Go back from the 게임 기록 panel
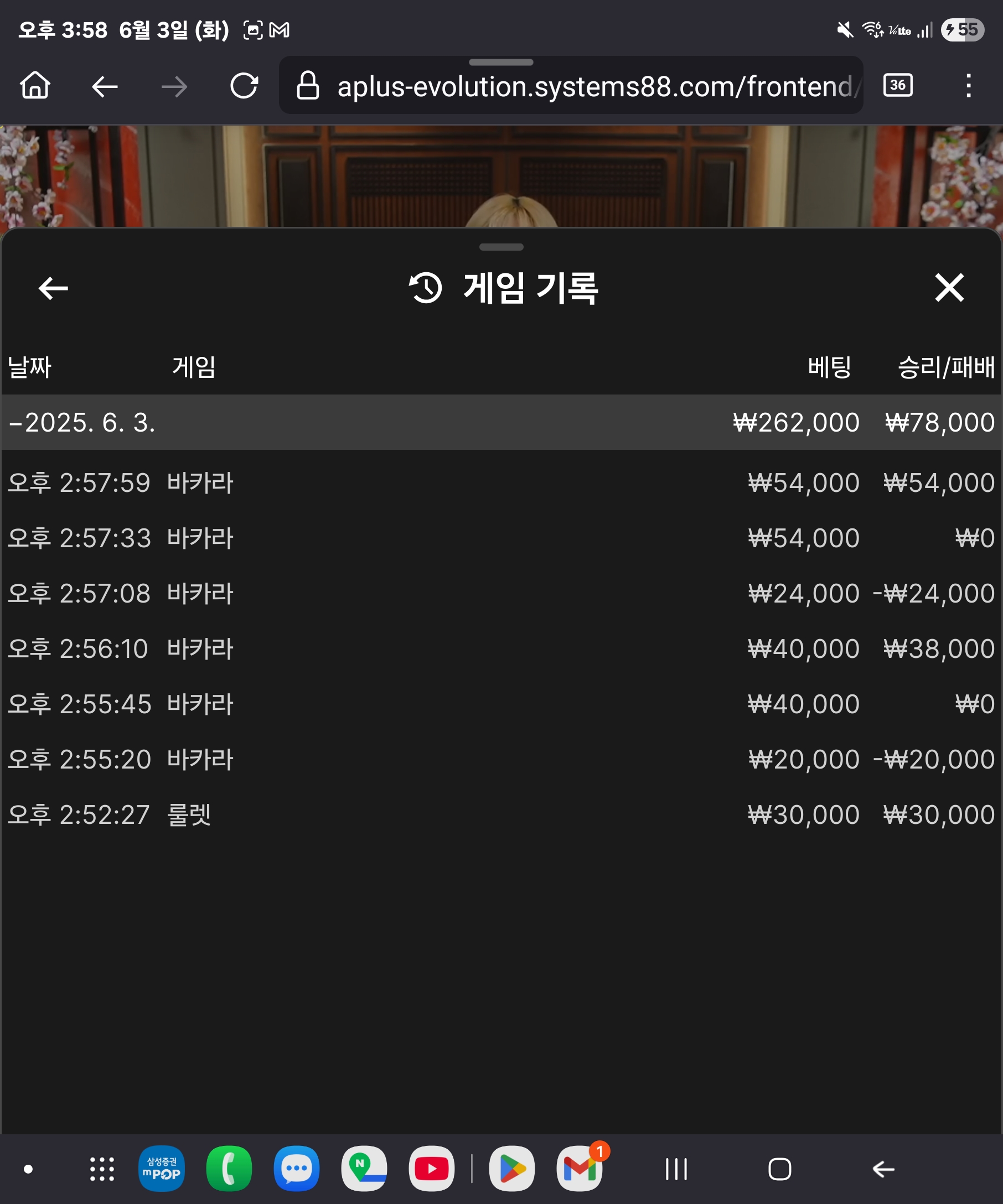Image resolution: width=1003 pixels, height=1204 pixels. click(53, 288)
